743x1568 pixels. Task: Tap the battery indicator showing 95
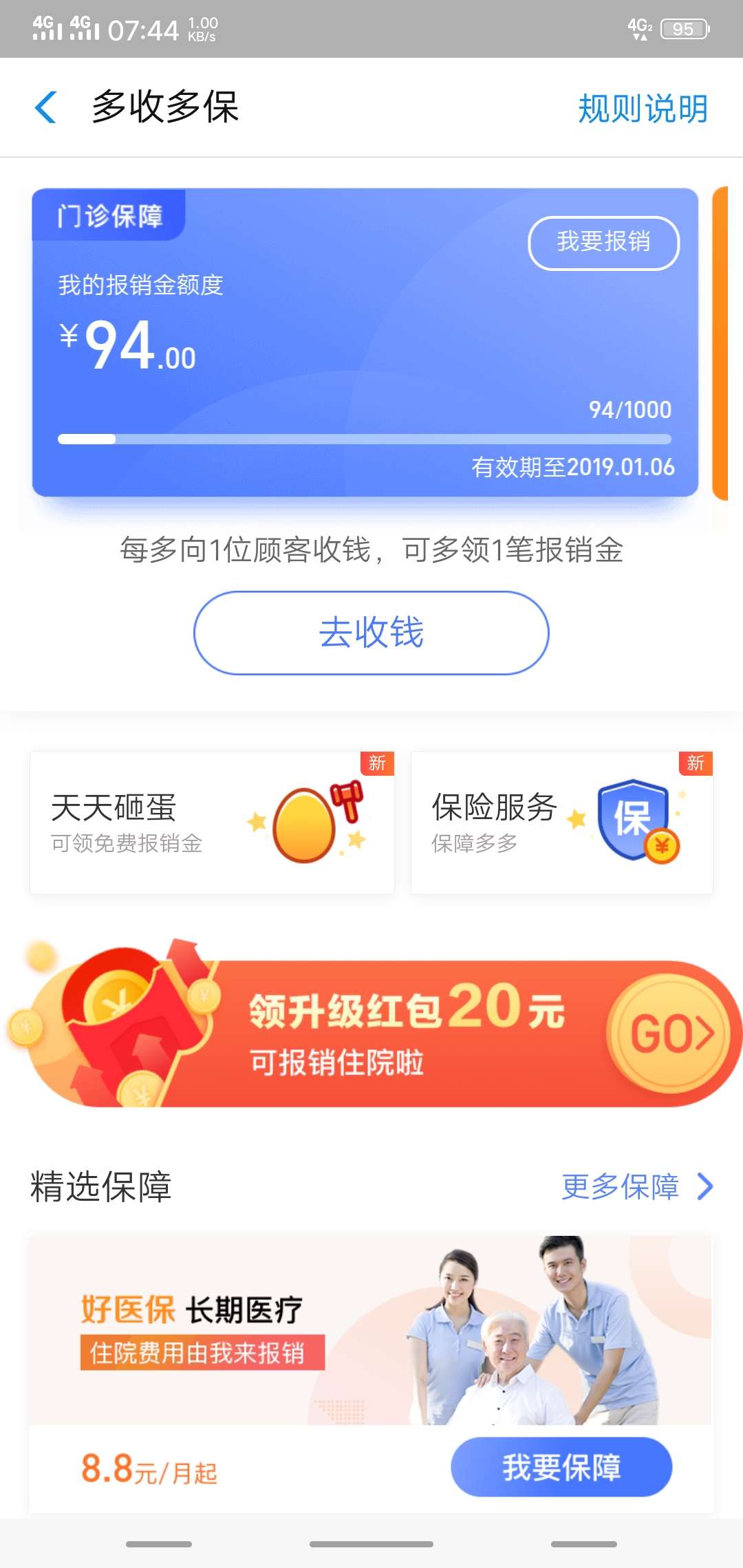(x=683, y=29)
